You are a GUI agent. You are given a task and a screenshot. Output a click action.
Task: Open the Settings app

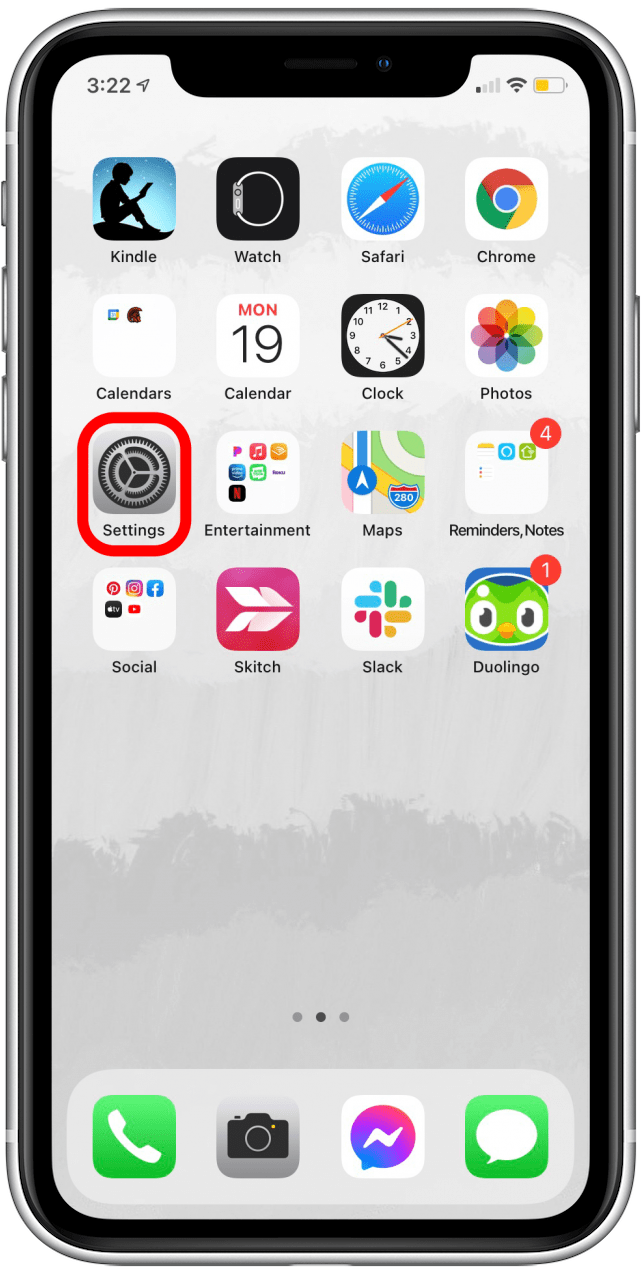[x=134, y=473]
